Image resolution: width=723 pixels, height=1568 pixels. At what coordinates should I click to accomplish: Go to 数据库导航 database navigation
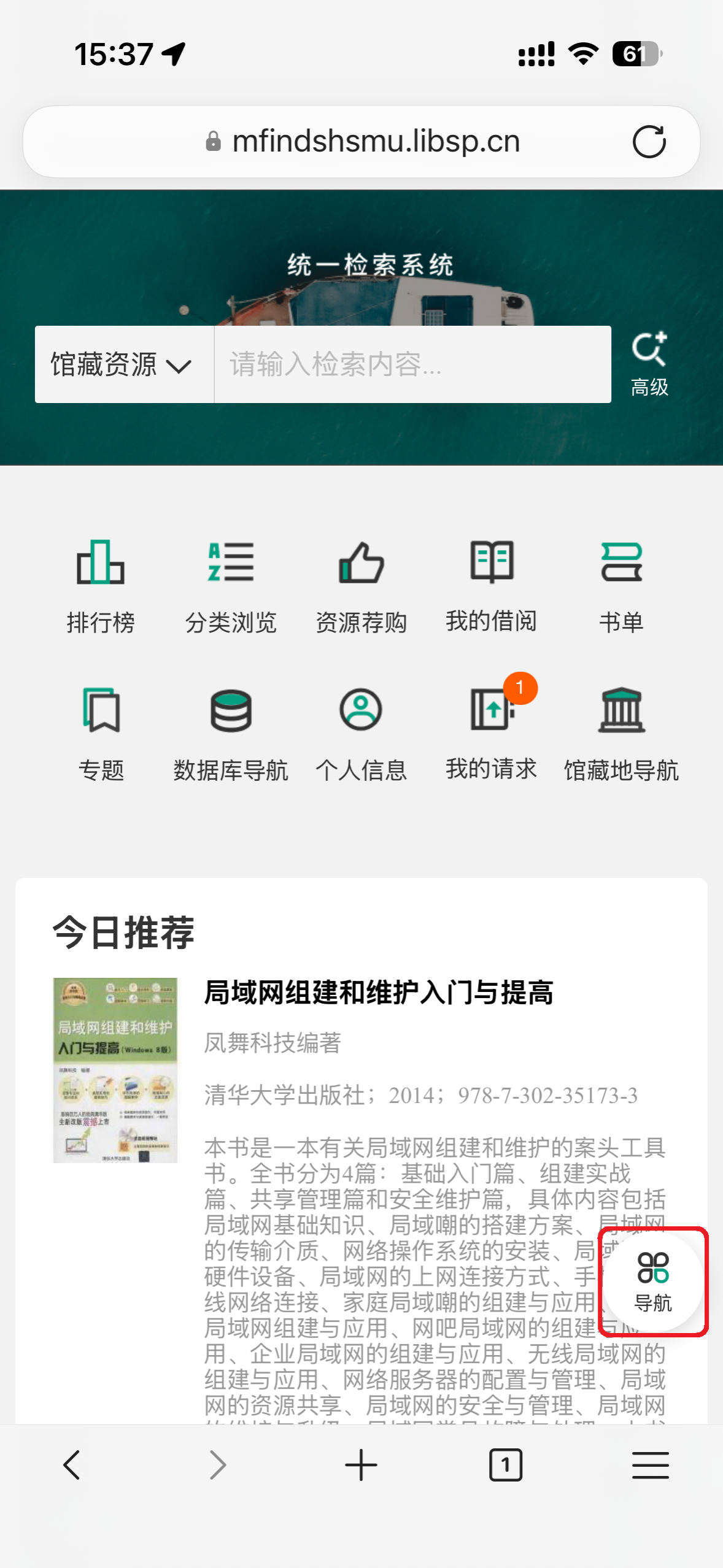[231, 734]
